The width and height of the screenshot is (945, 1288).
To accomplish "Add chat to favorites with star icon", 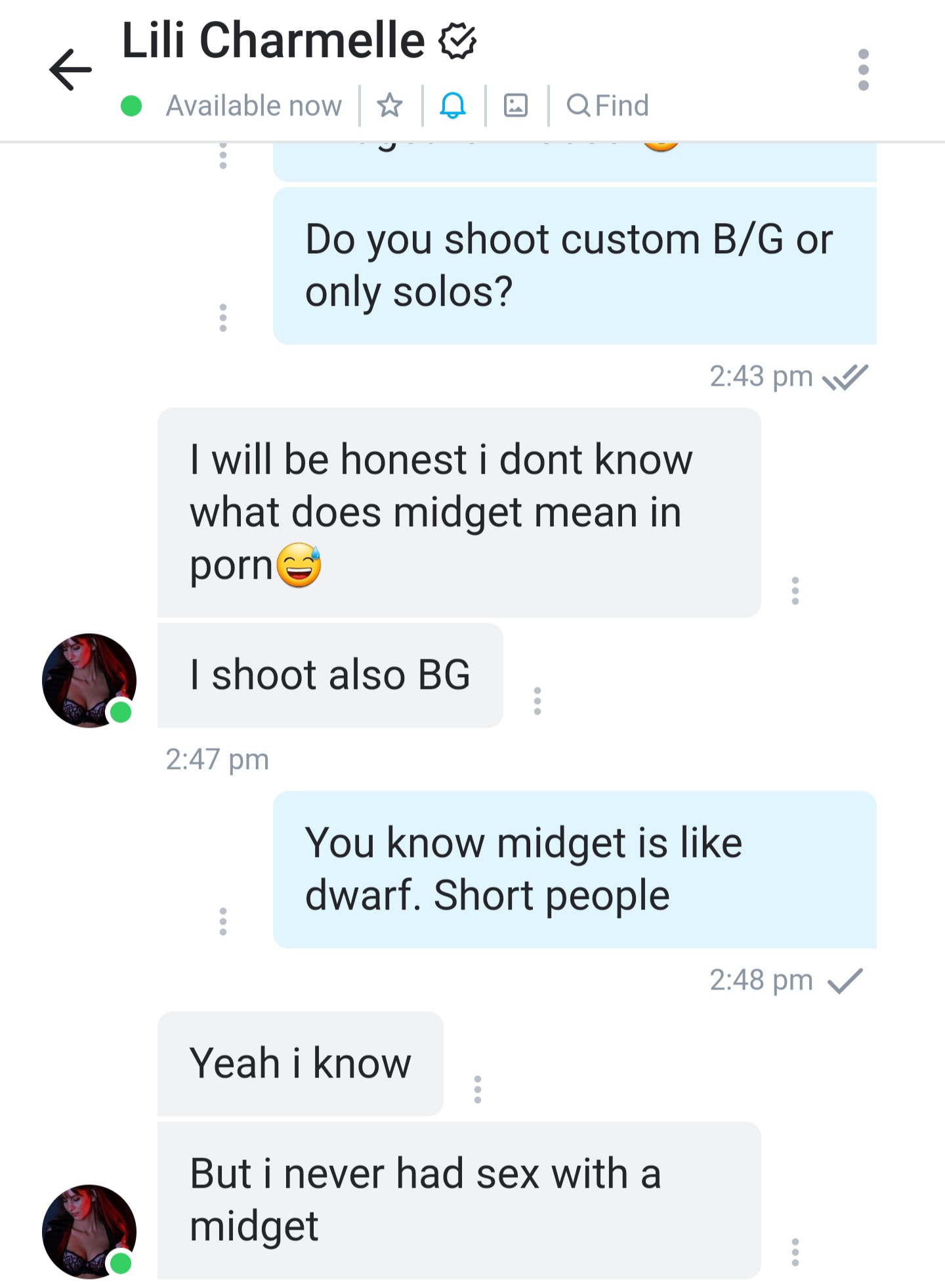I will (x=390, y=105).
